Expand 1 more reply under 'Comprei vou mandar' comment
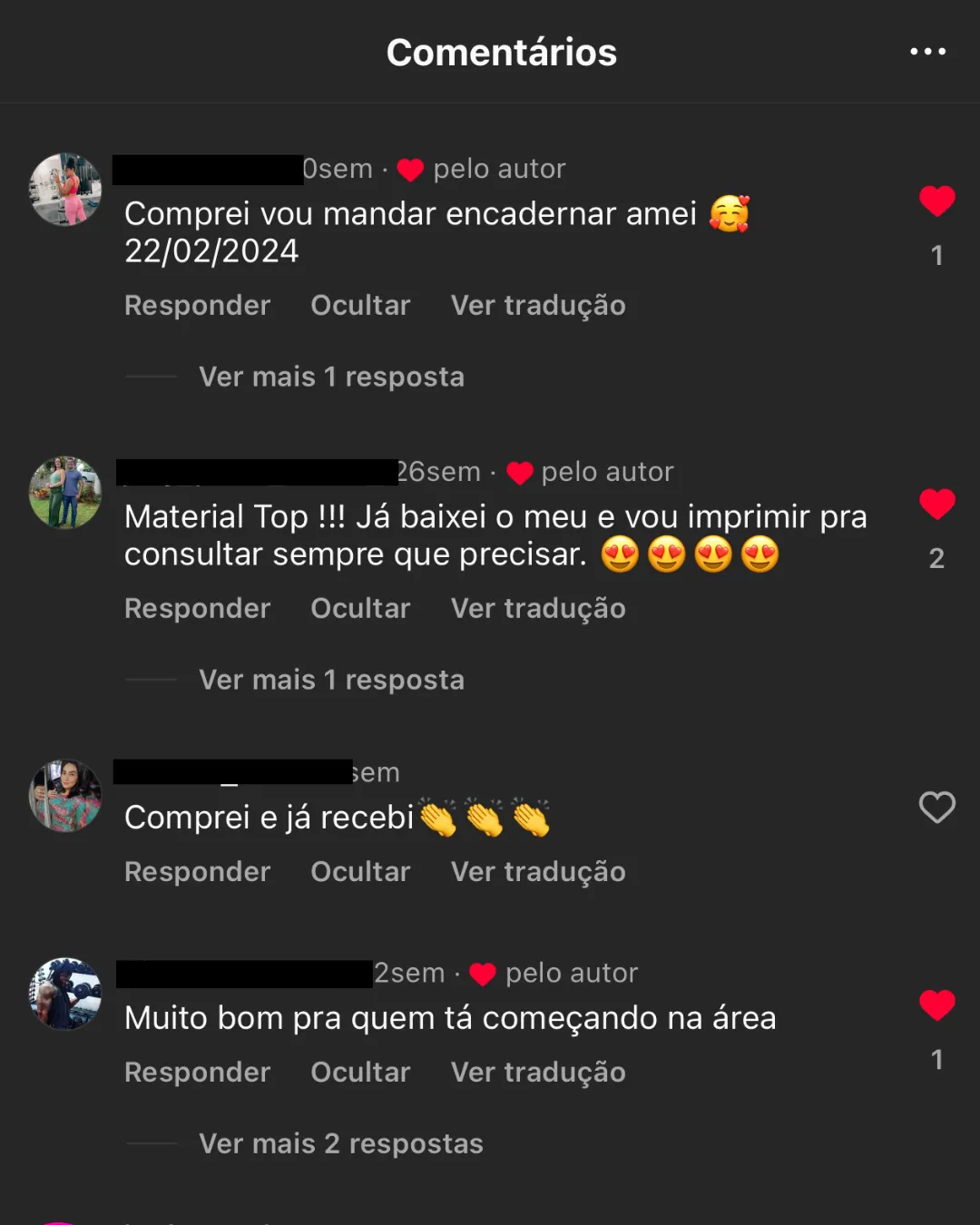Image resolution: width=980 pixels, height=1225 pixels. pos(331,377)
